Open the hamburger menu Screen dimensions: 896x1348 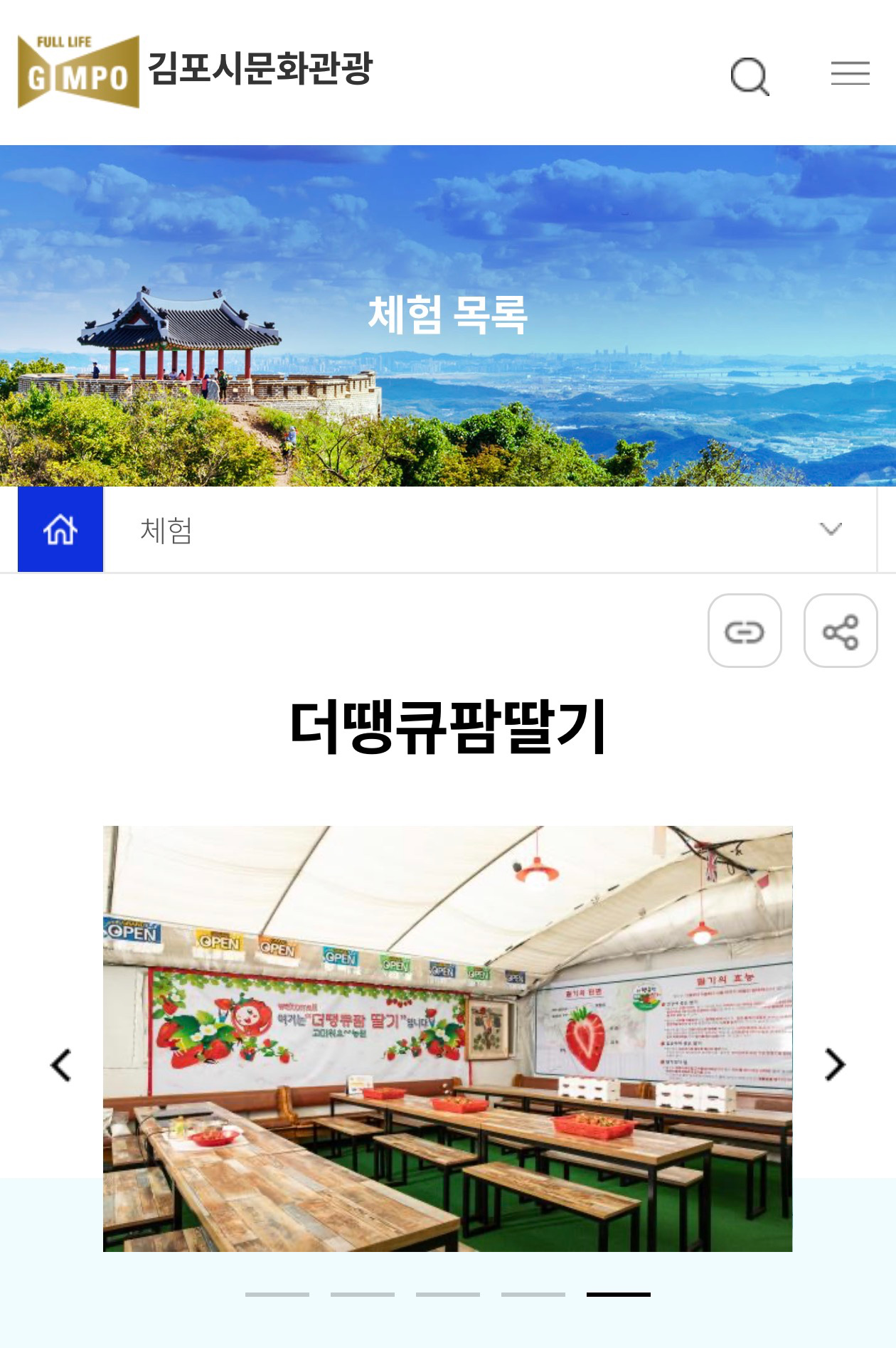[850, 73]
